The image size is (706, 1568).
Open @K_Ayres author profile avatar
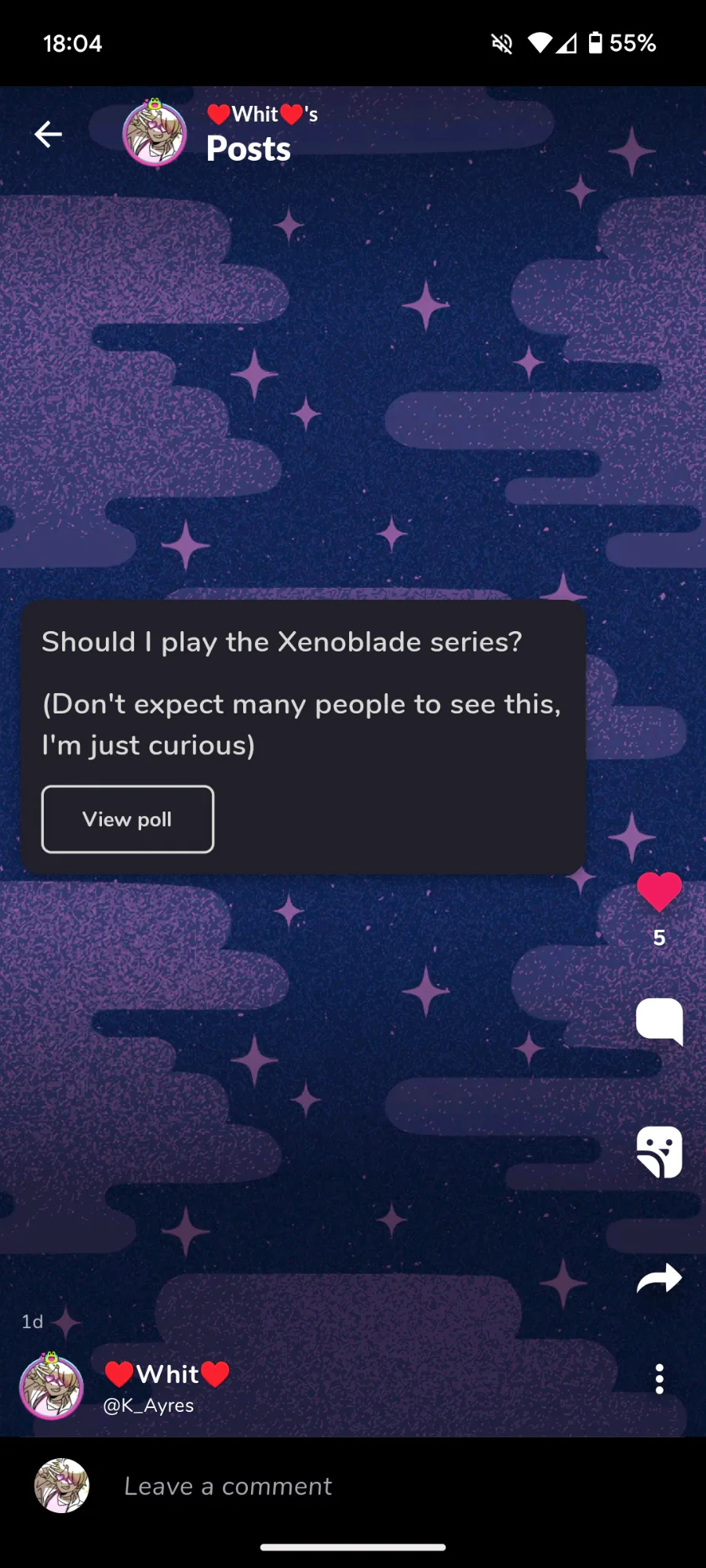point(51,1386)
